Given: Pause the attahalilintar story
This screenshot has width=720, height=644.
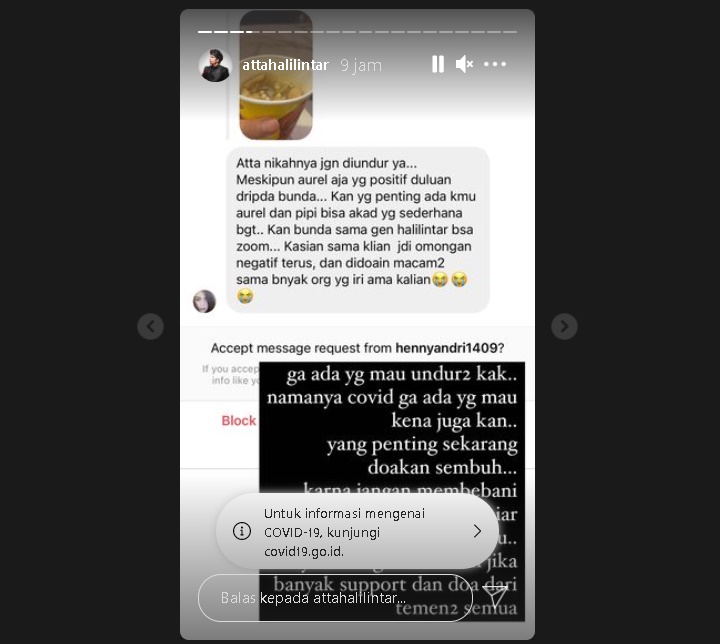Looking at the screenshot, I should (x=438, y=64).
